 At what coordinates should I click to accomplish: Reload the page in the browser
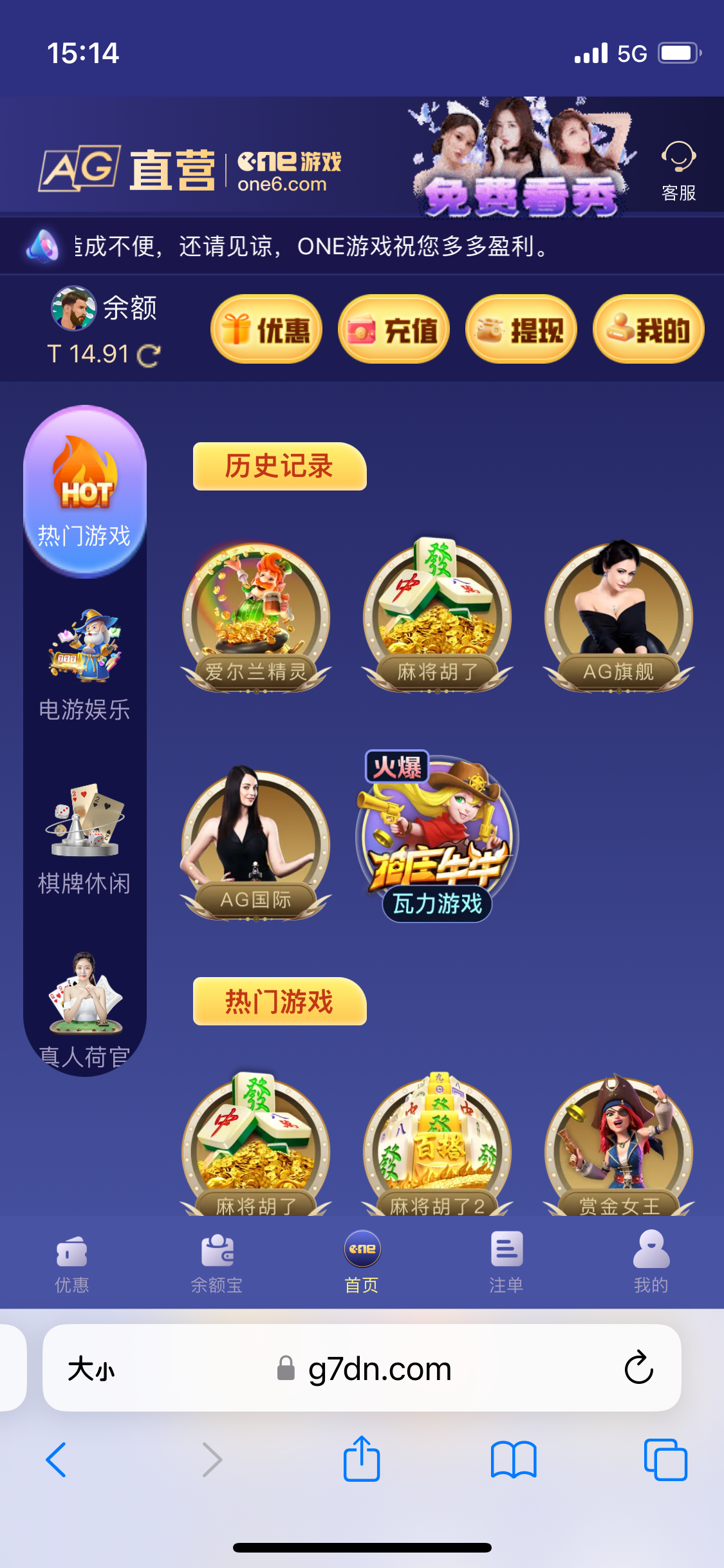pos(638,1367)
